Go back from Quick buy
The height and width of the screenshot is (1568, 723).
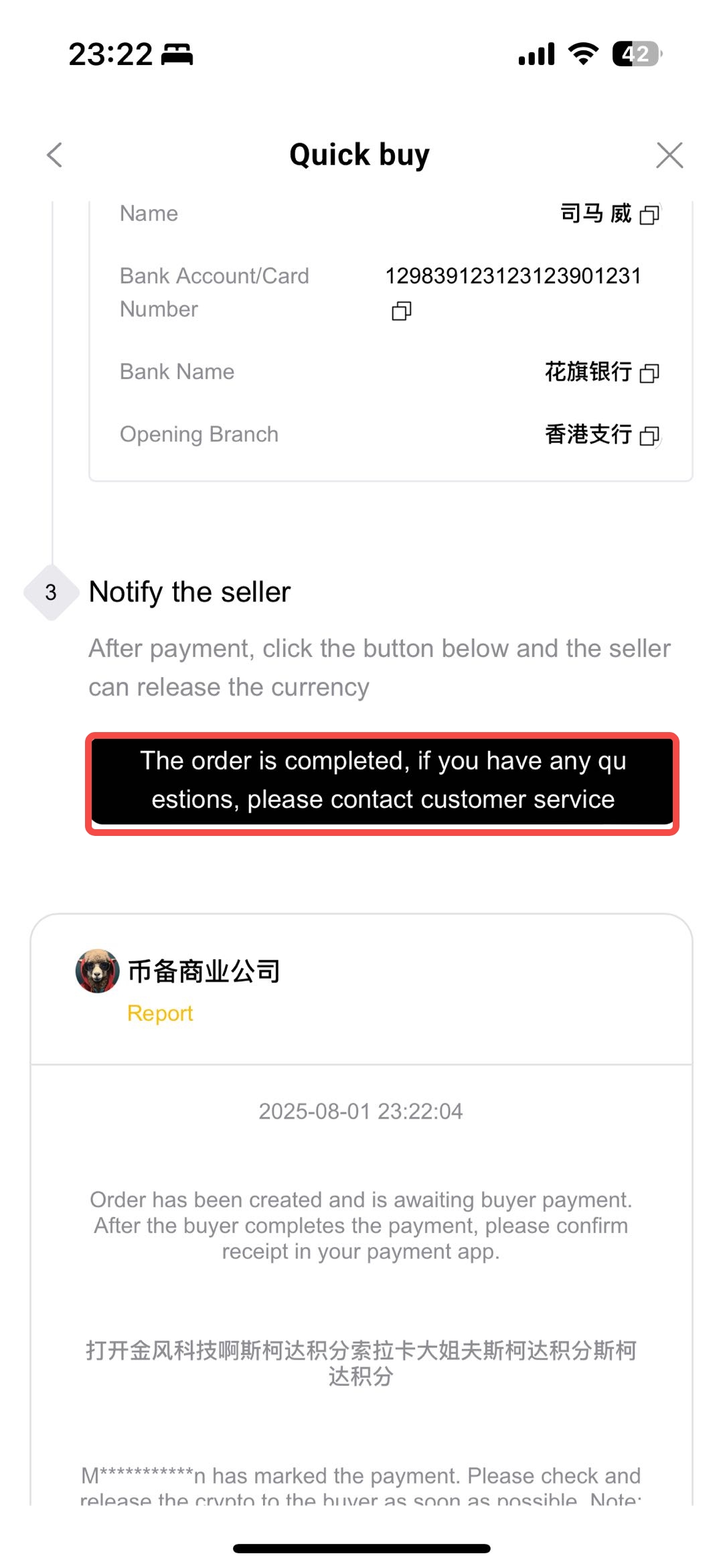coord(55,155)
